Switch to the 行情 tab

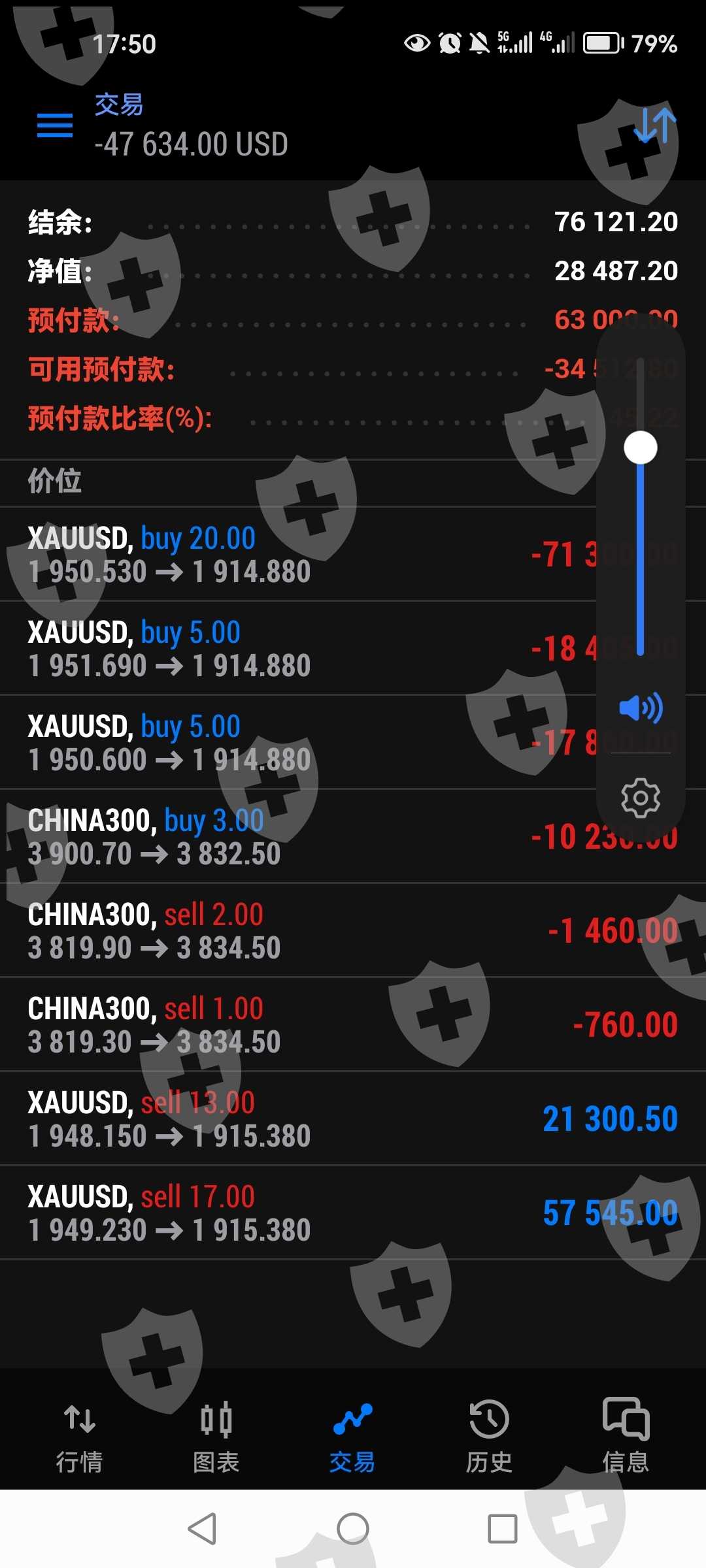80,1436
